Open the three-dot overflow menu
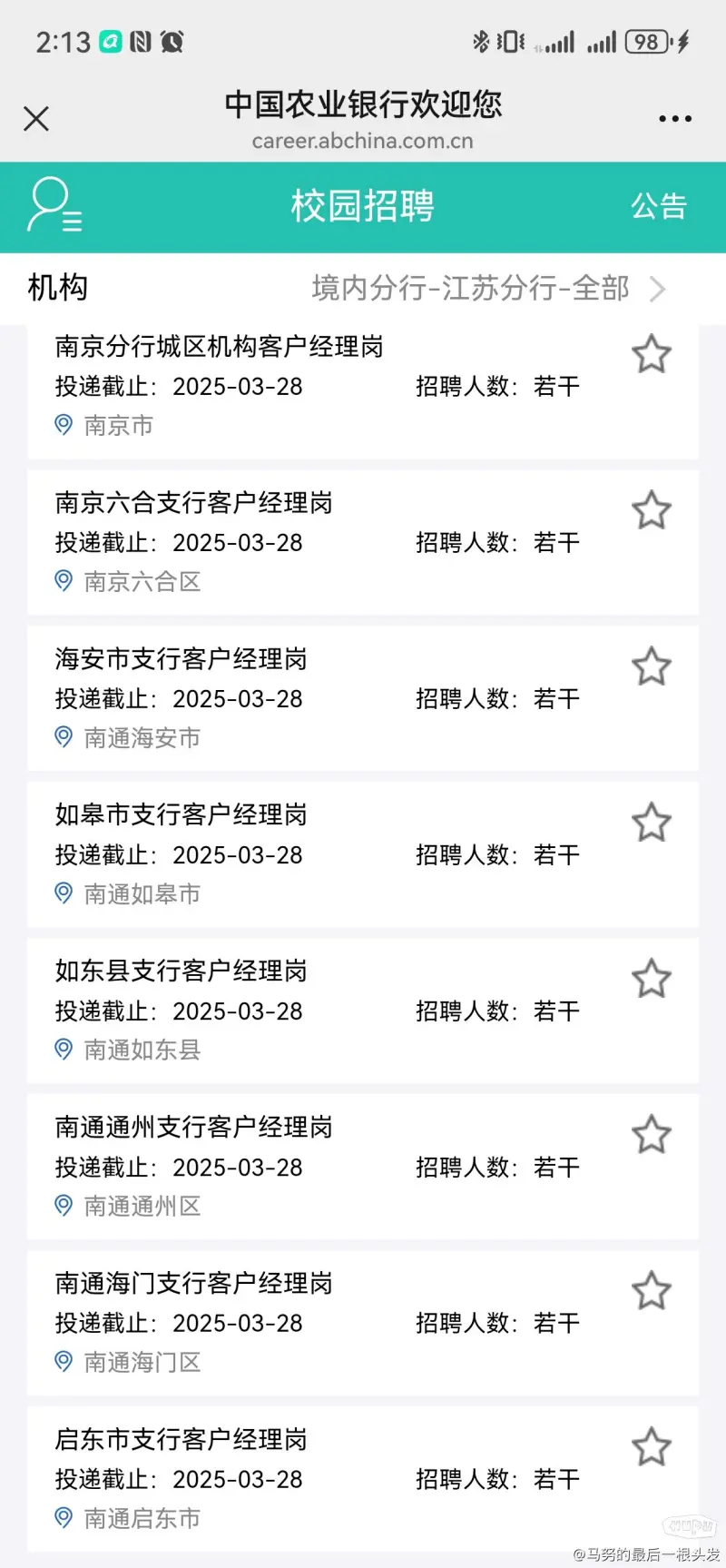726x1568 pixels. point(675,118)
